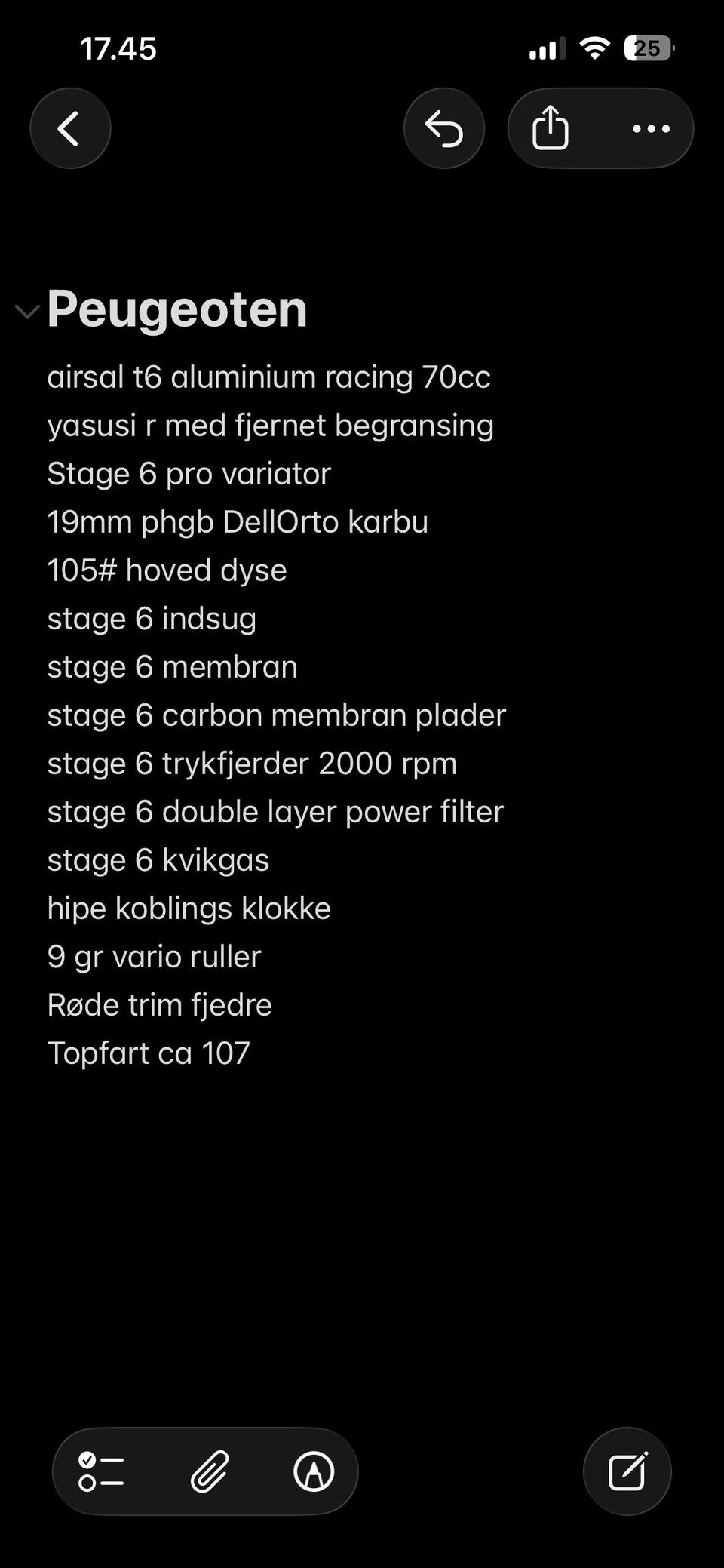Go back to the notes list
The image size is (724, 1568).
70,128
